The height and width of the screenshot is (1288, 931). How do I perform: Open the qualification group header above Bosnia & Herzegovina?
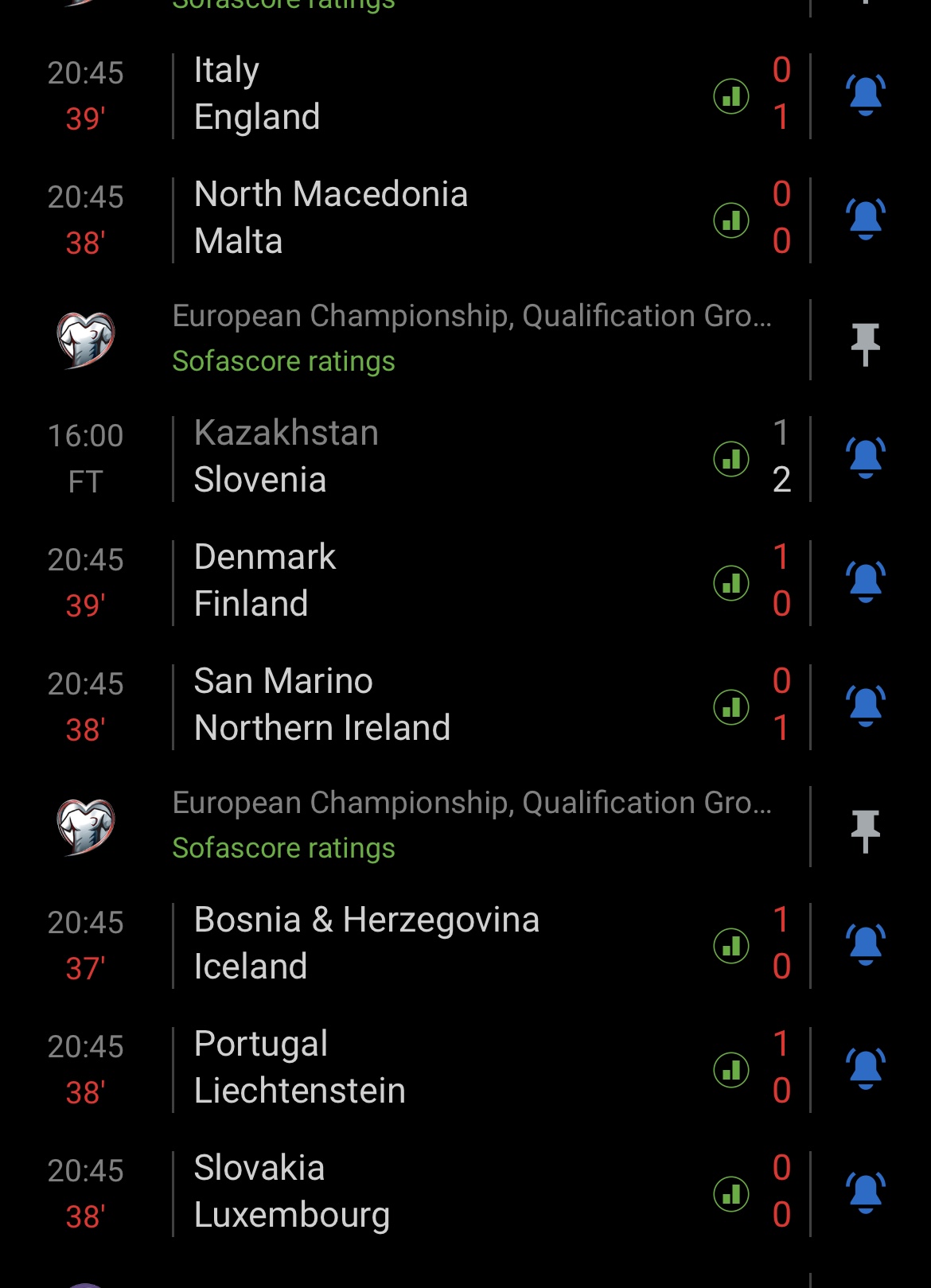coord(471,804)
